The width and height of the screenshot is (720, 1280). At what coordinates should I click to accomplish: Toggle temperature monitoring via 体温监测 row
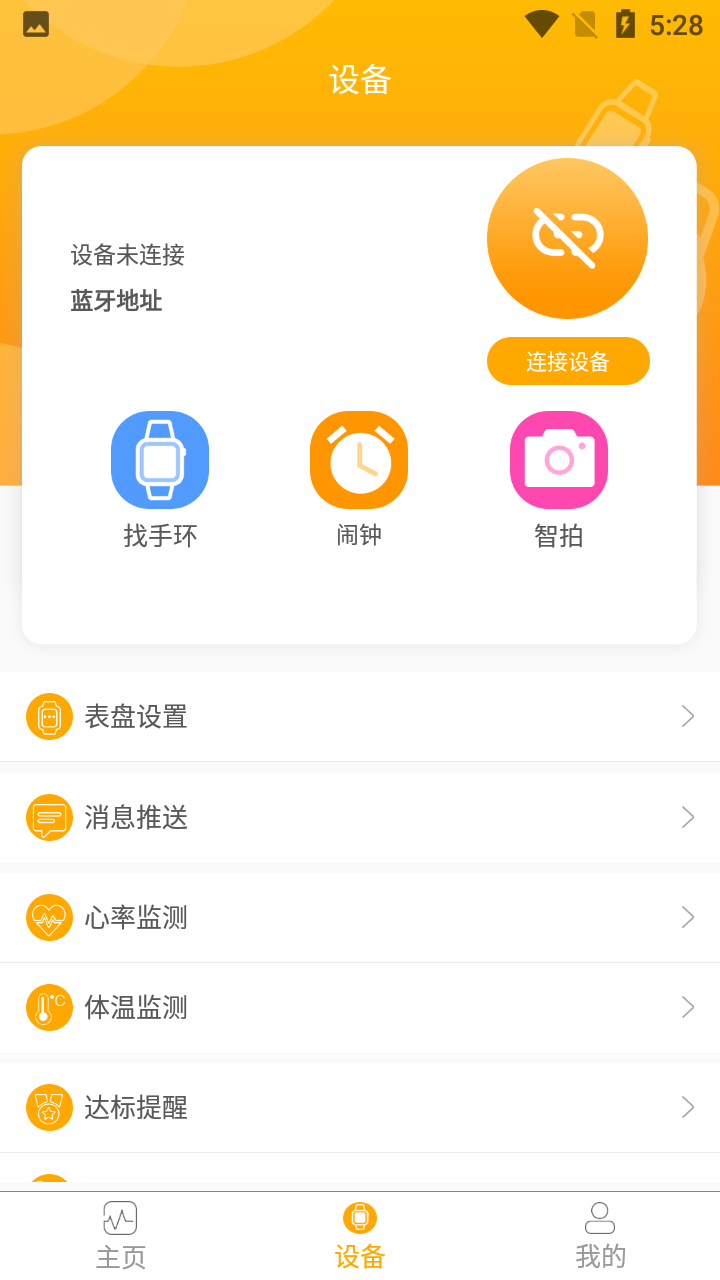360,1007
